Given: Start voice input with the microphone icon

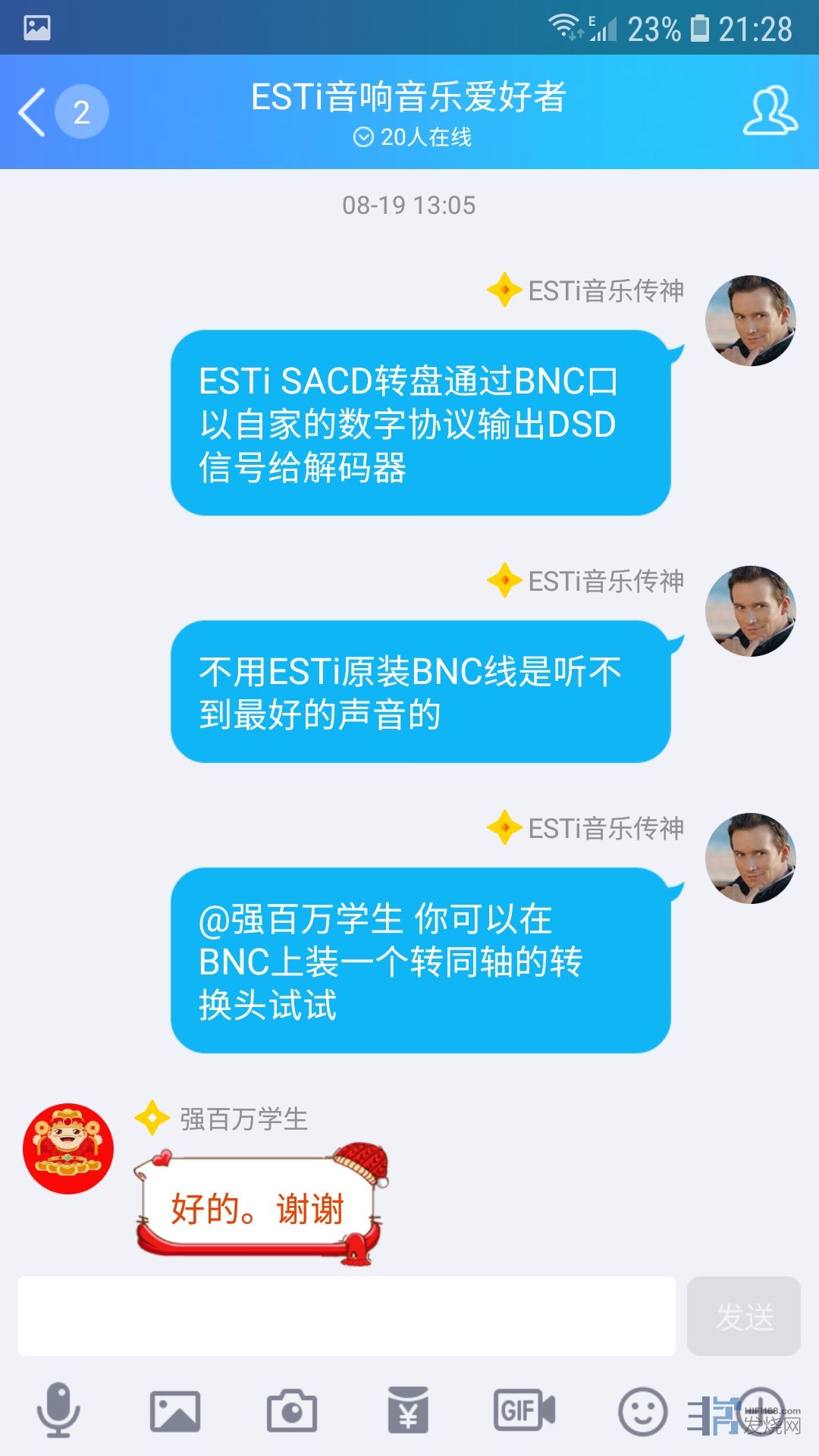Looking at the screenshot, I should (x=58, y=1410).
